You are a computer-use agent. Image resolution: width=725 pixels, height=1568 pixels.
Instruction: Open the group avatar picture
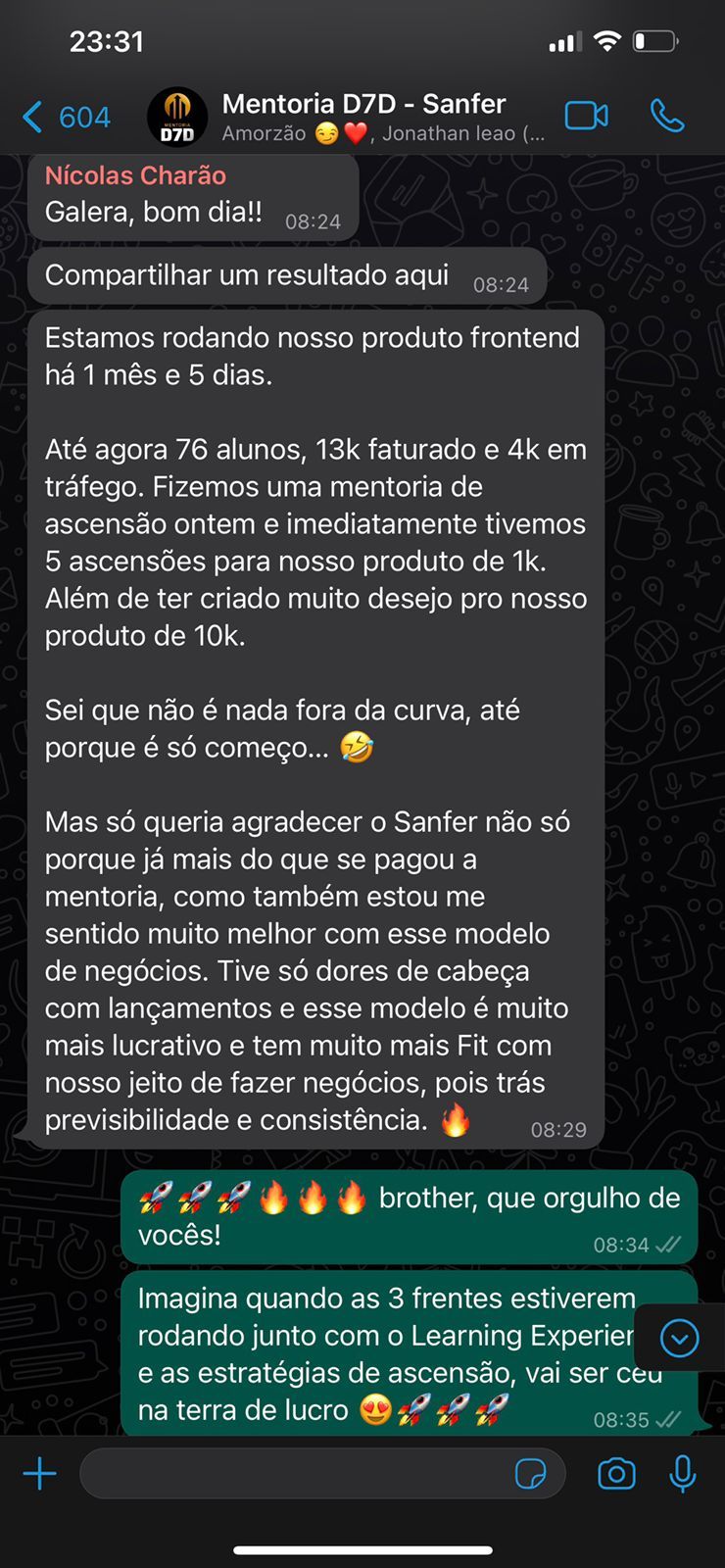coord(177,117)
